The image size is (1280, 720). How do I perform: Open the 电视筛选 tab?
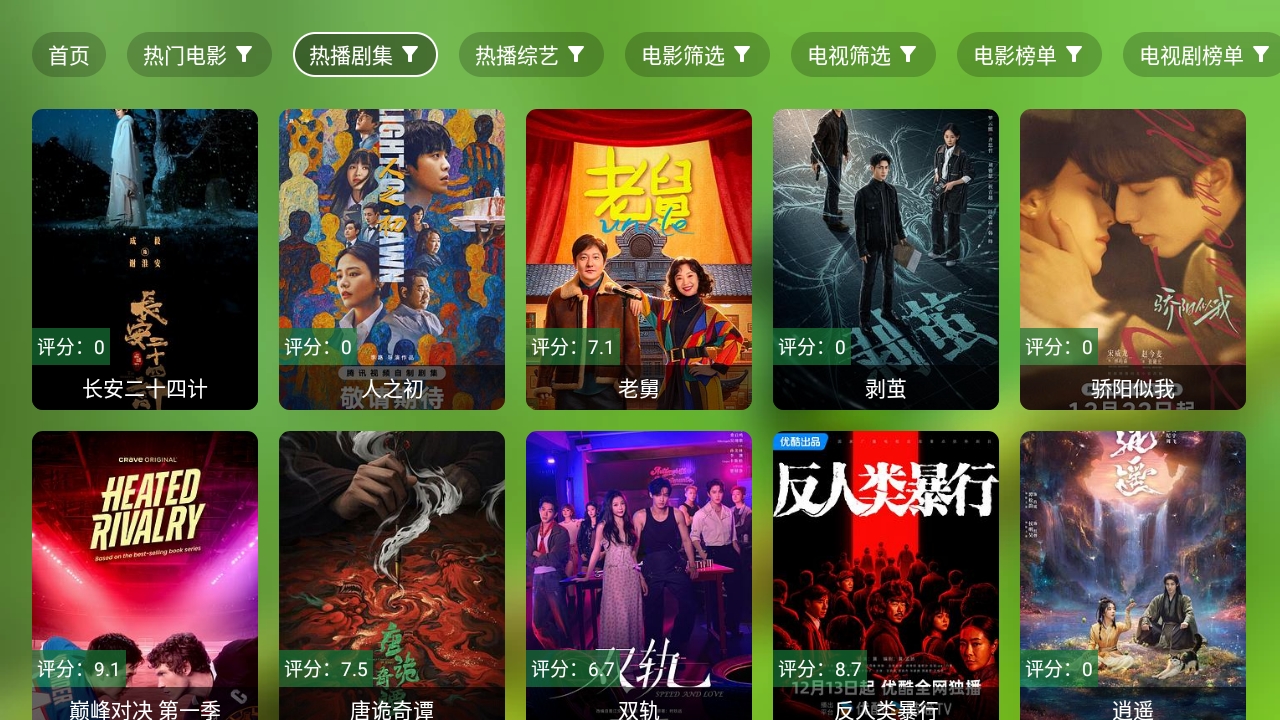pyautogui.click(x=863, y=55)
